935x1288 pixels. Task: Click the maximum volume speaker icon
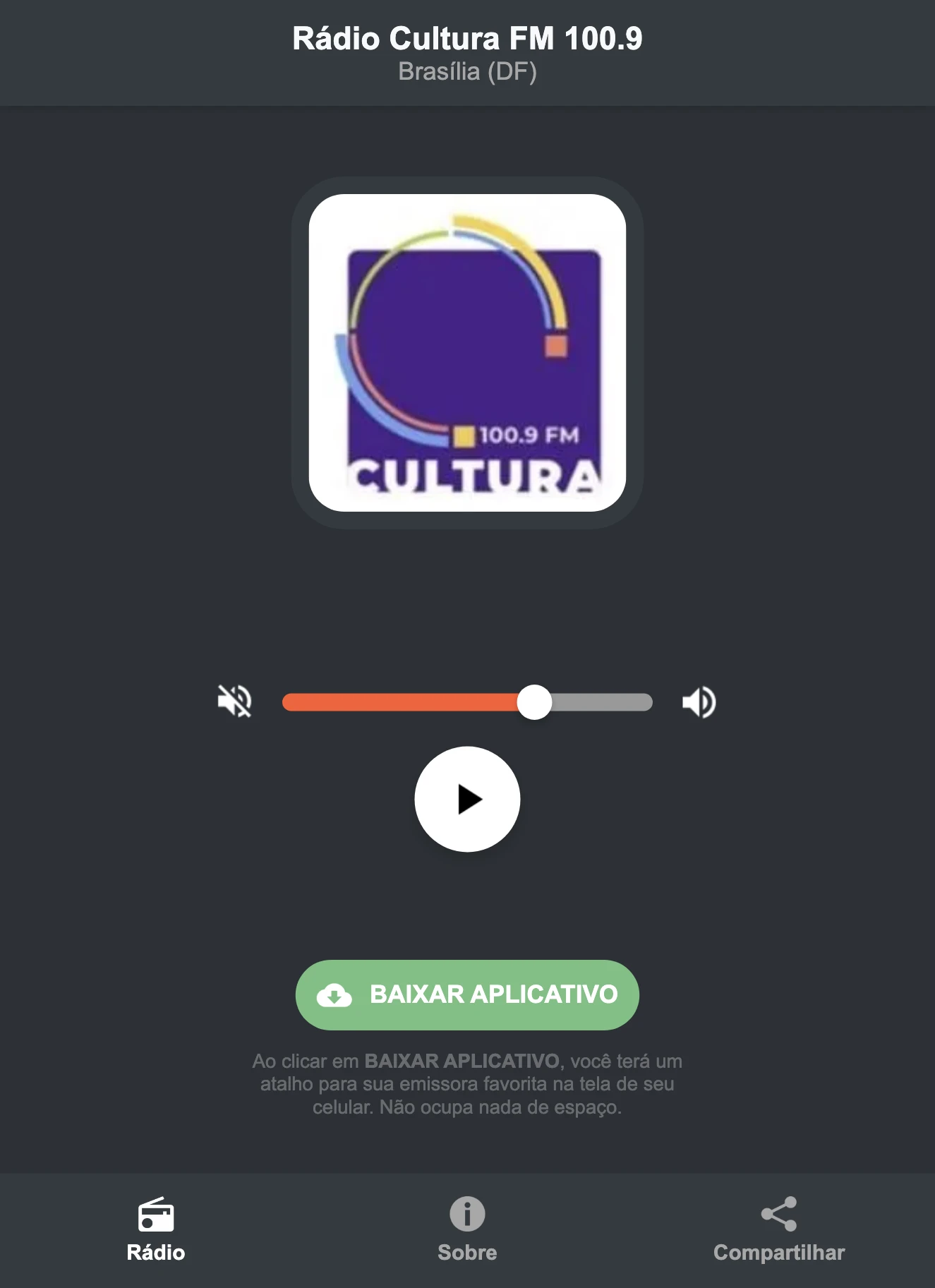tap(699, 702)
